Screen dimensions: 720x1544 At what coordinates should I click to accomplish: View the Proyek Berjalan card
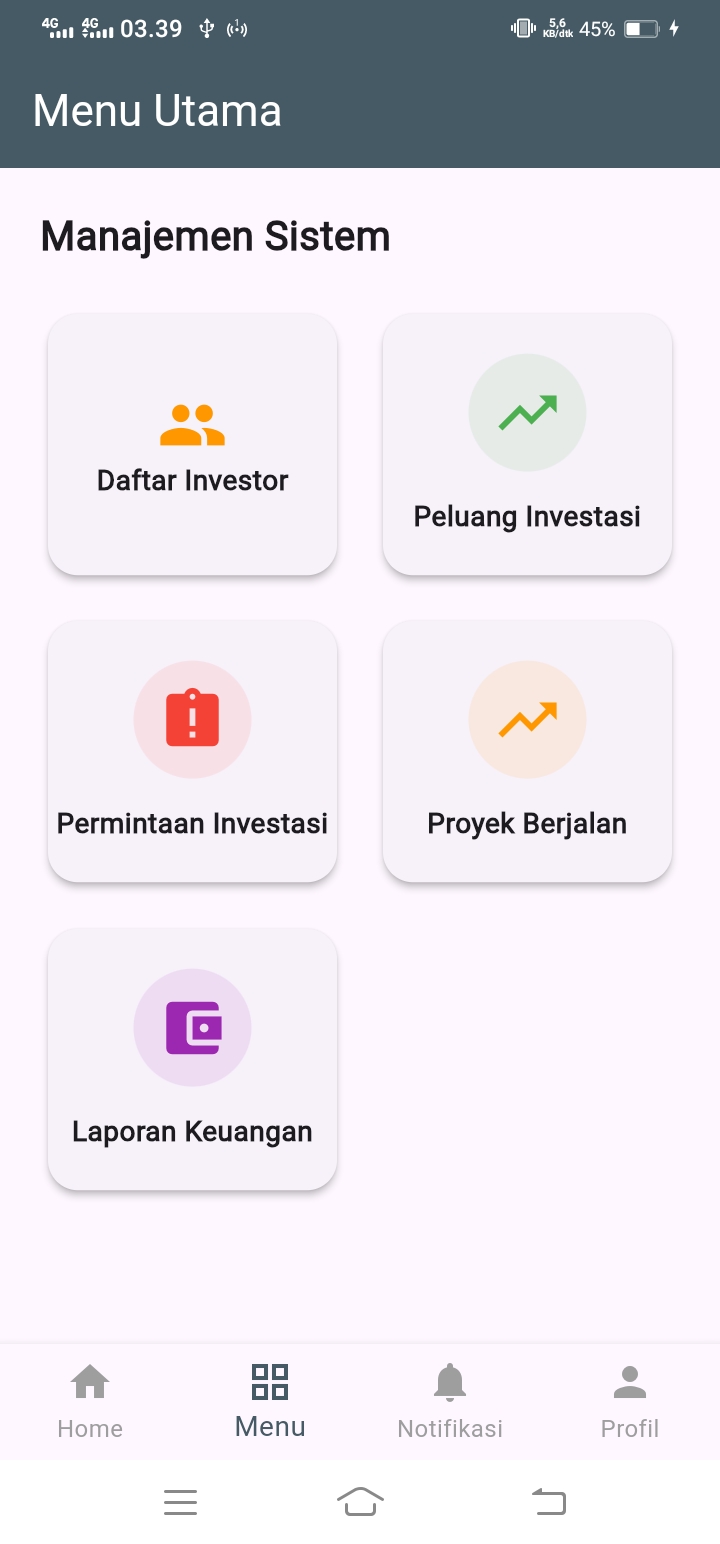click(527, 751)
